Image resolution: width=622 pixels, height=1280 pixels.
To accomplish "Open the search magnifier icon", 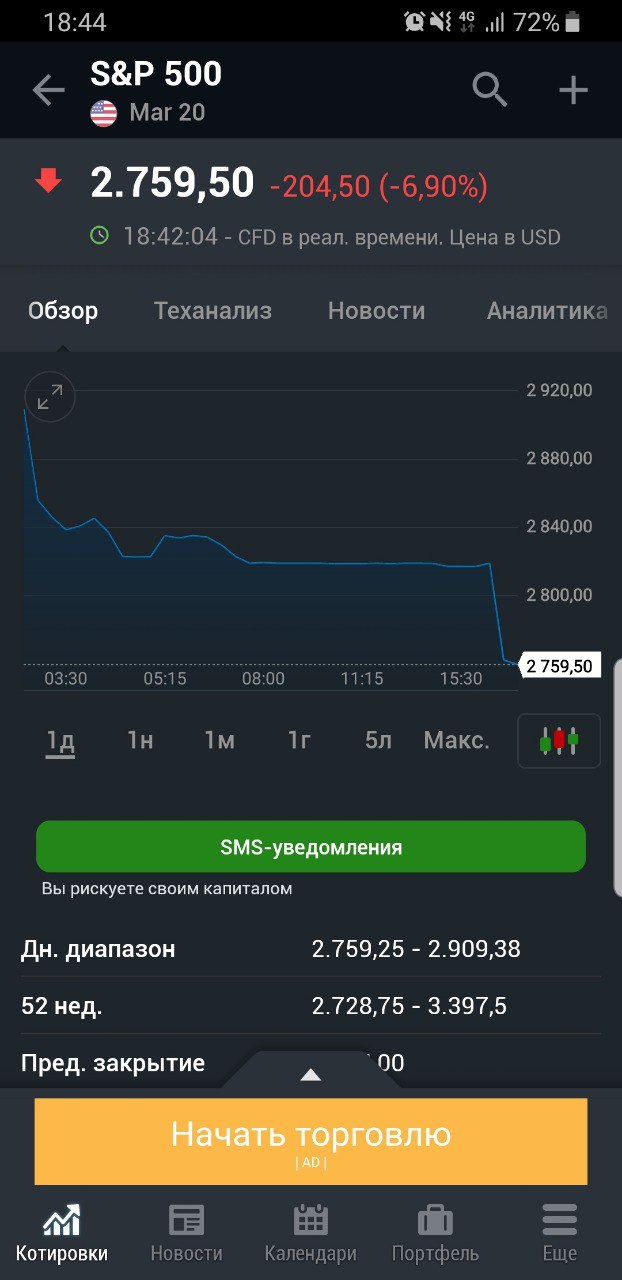I will pyautogui.click(x=490, y=90).
